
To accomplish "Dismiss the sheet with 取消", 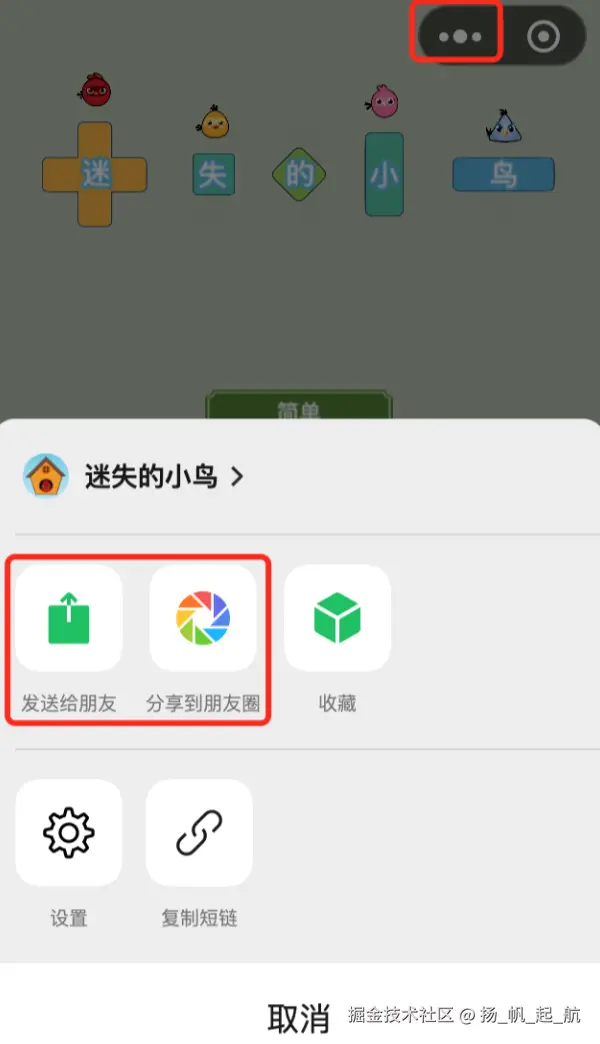I will coord(299,1017).
